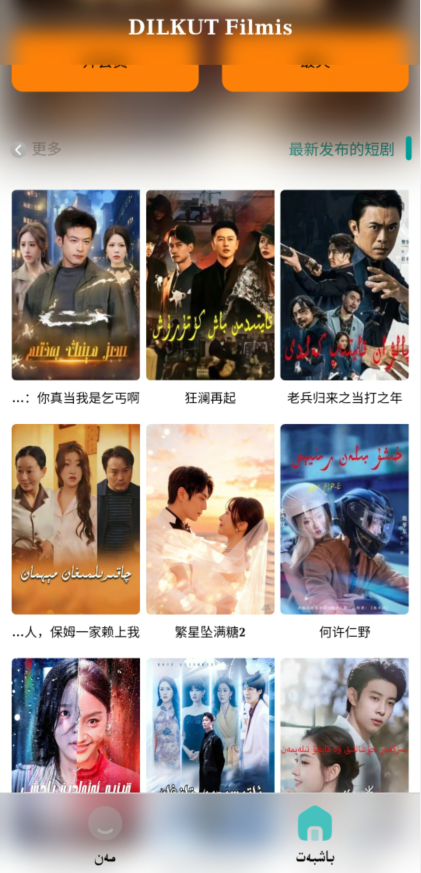This screenshot has width=421, height=873.
Task: Switch to the باشبەت home tab
Action: click(315, 833)
